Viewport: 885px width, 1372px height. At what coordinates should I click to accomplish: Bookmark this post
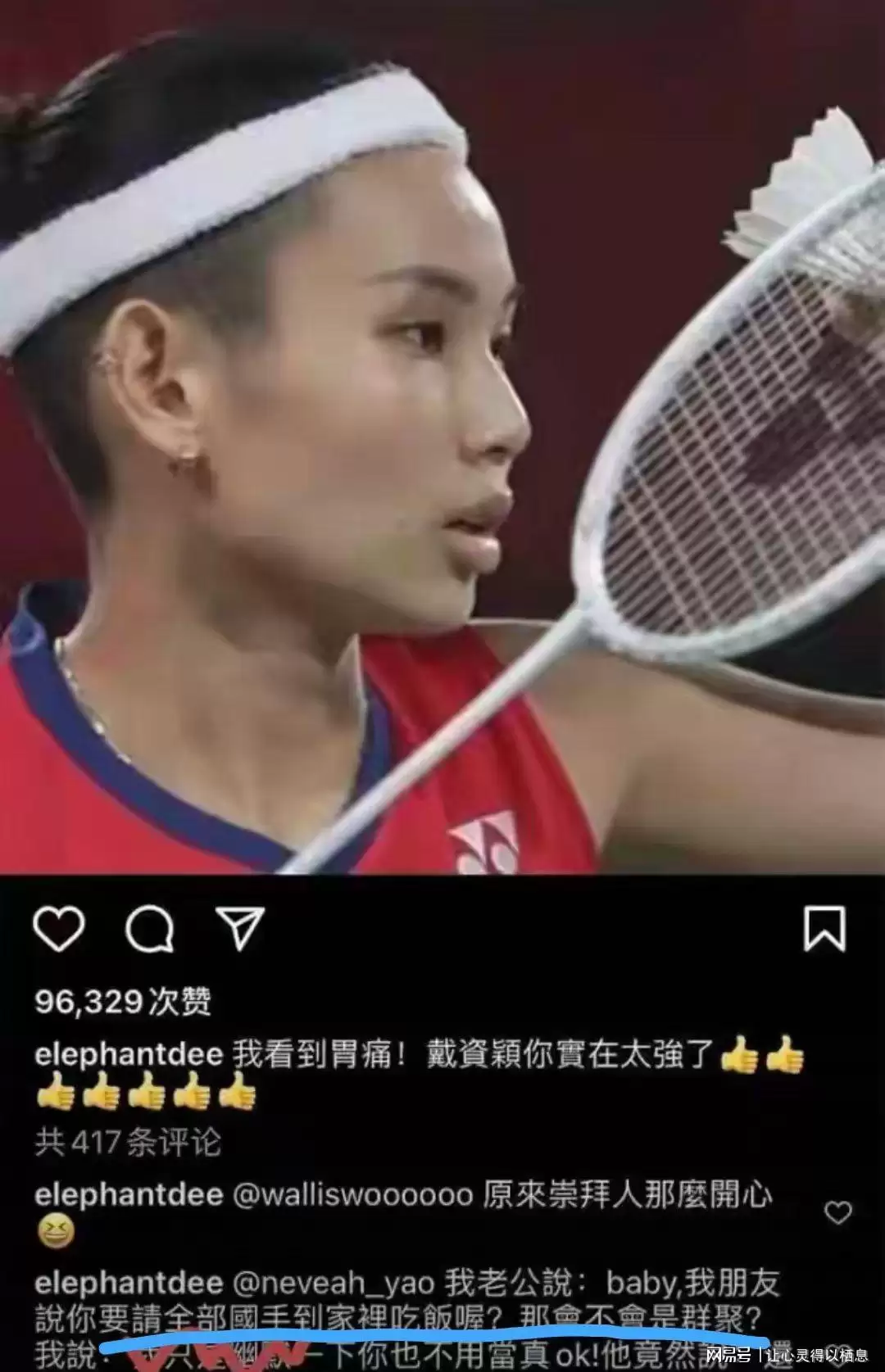824,929
